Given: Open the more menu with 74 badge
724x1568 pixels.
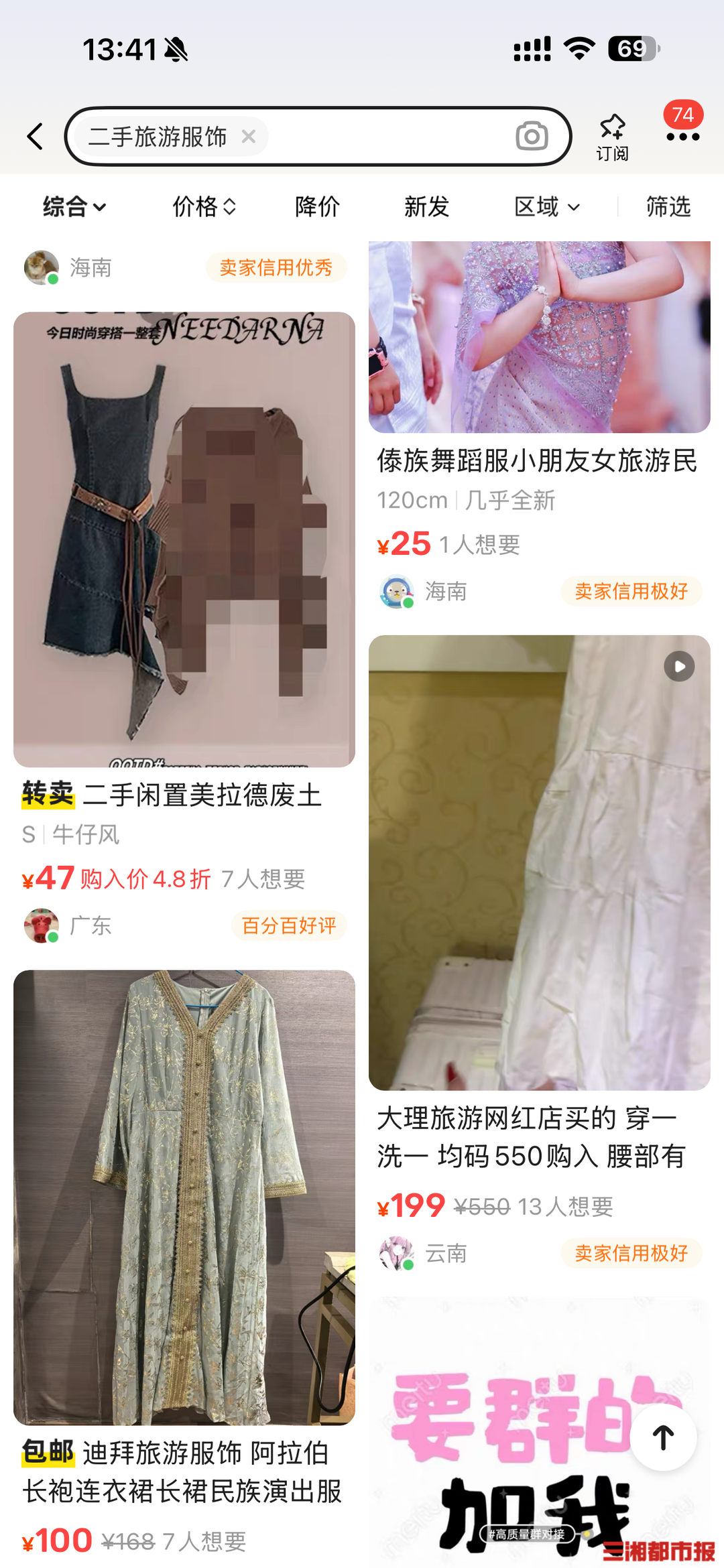Looking at the screenshot, I should [682, 135].
